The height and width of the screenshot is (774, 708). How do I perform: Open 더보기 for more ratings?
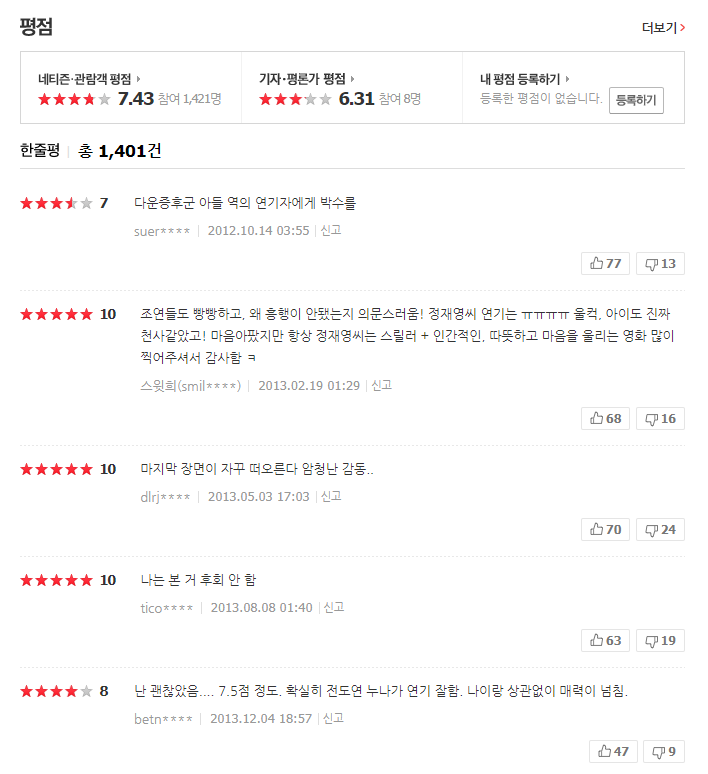click(663, 28)
